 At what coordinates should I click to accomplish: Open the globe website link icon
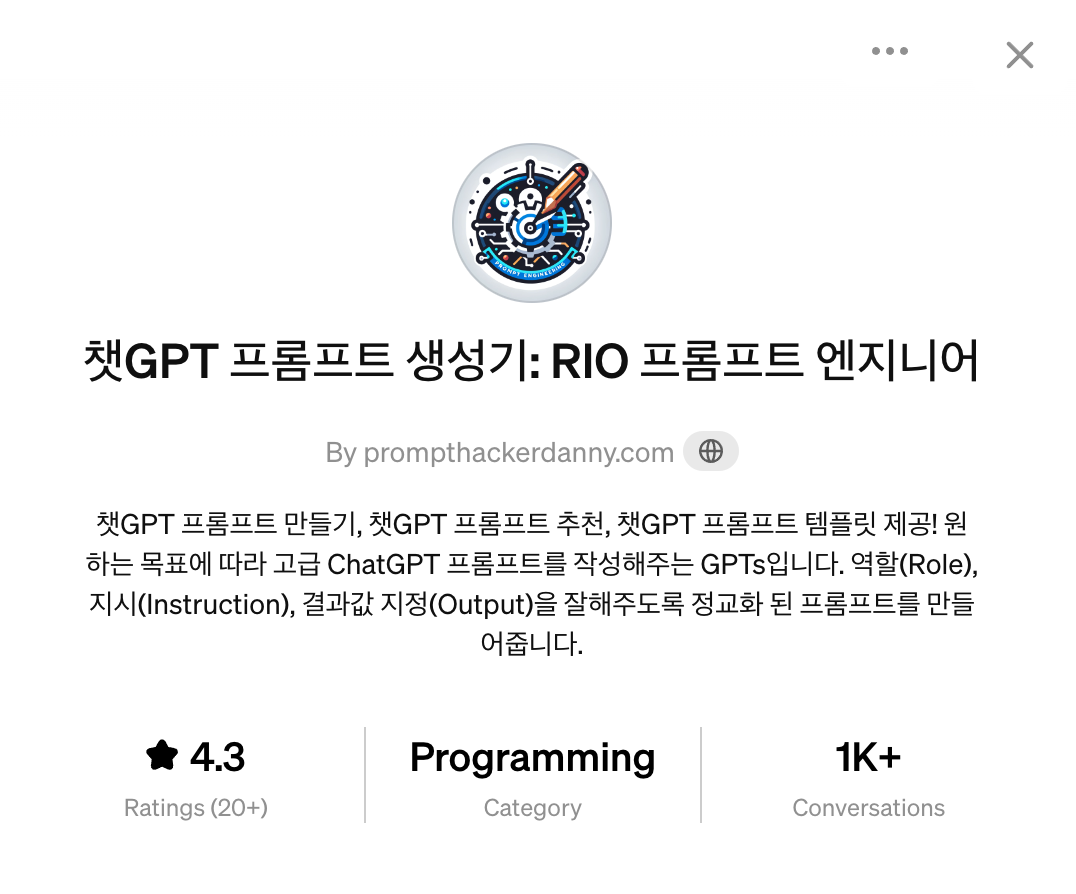711,452
